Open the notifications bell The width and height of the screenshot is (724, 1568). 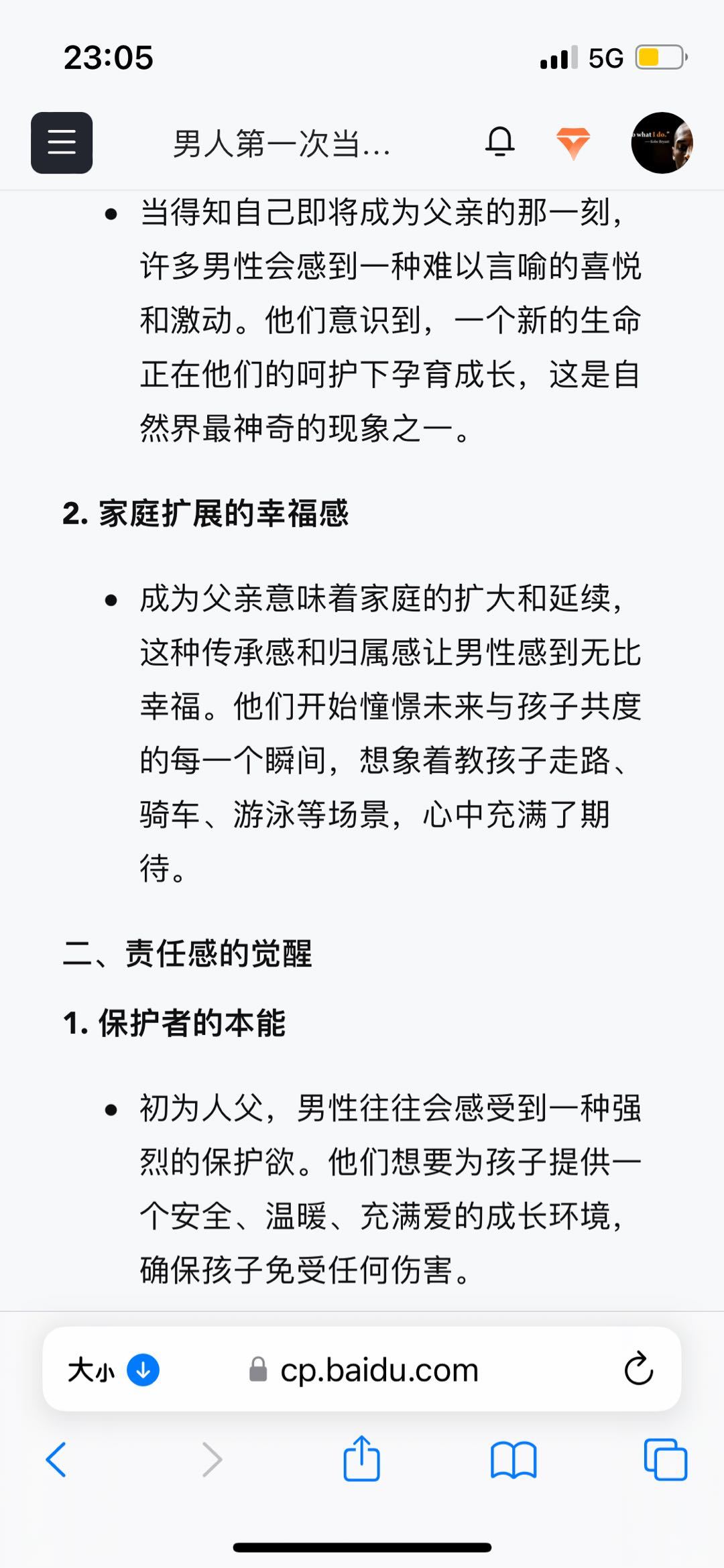click(x=500, y=142)
